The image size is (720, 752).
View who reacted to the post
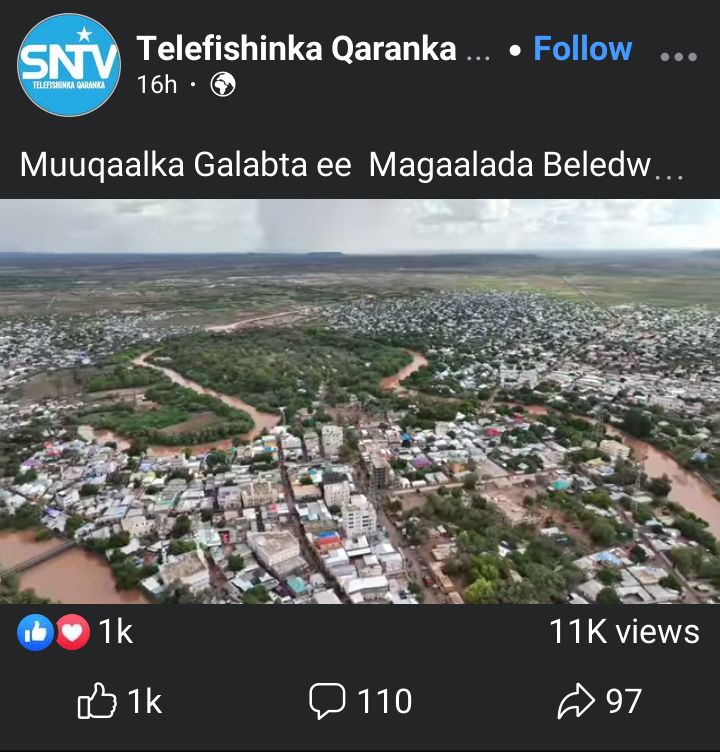tap(75, 632)
